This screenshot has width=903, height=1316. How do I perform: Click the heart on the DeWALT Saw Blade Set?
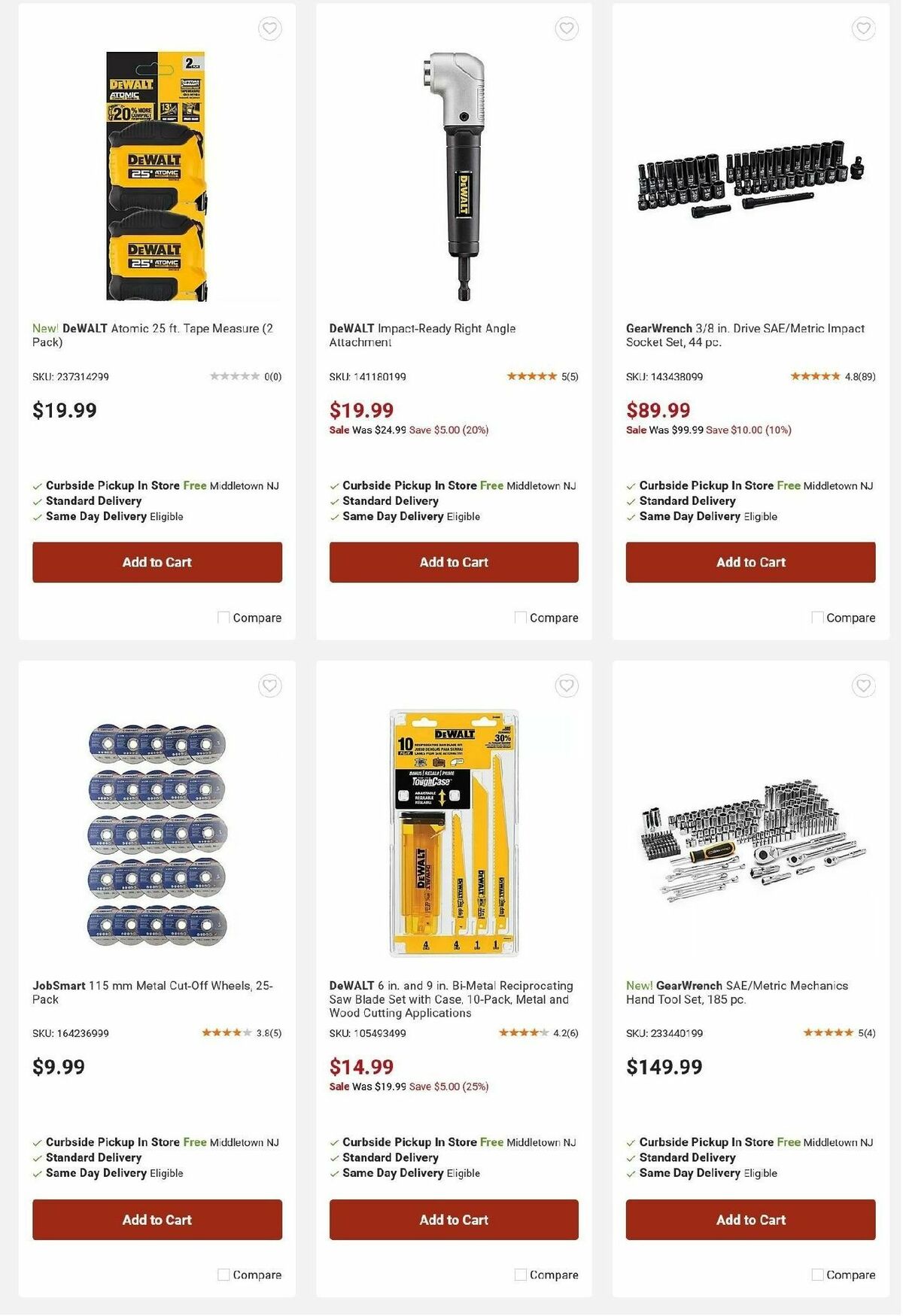565,685
